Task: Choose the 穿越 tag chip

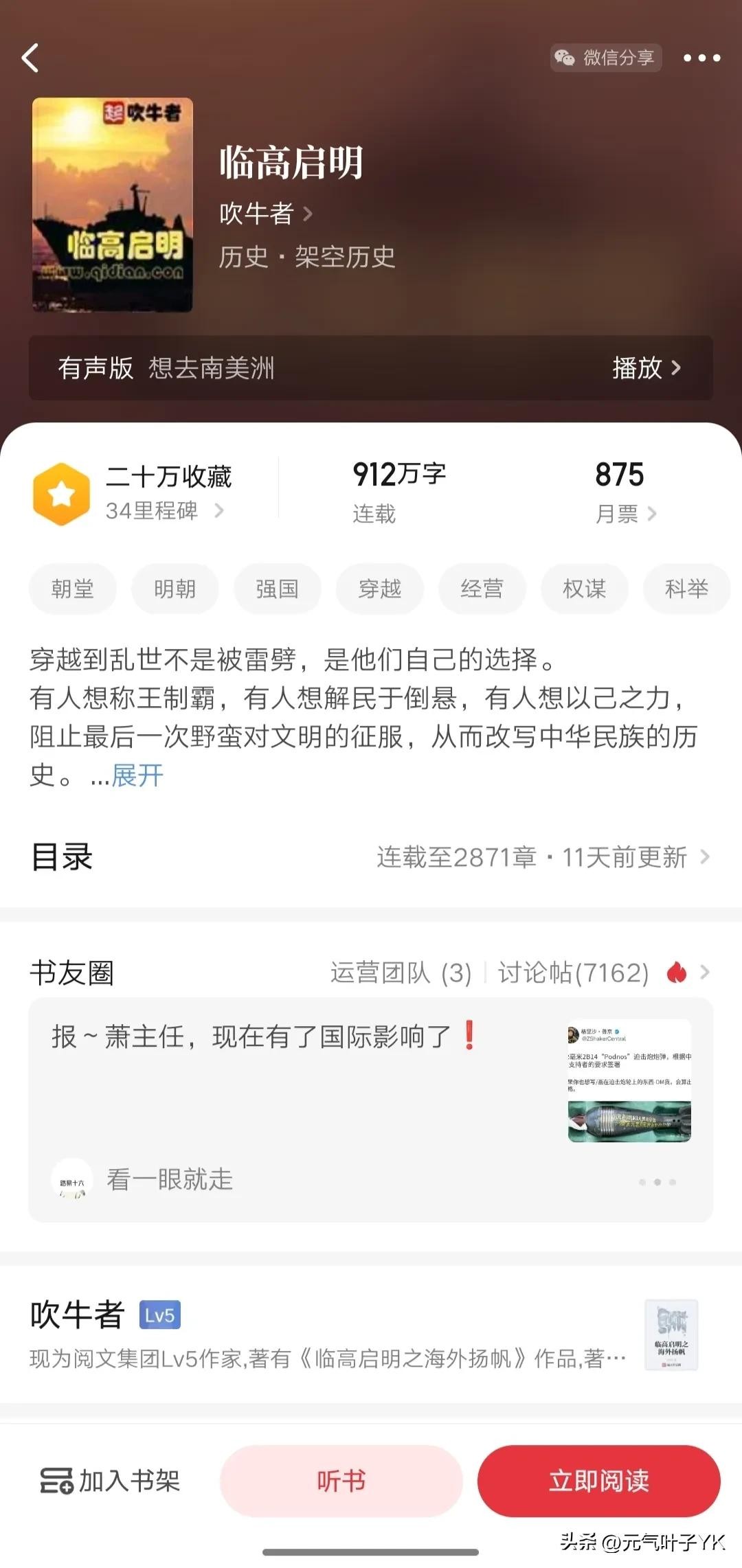Action: tap(380, 589)
